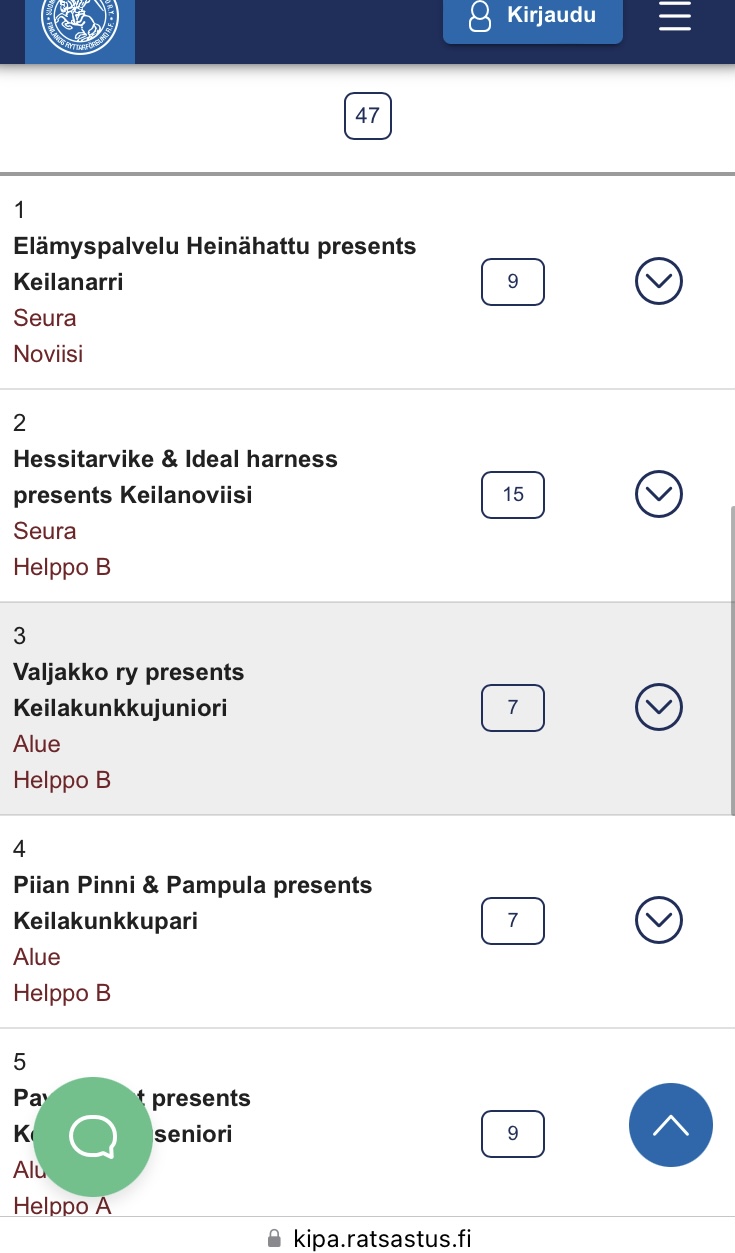This screenshot has width=735, height=1253.
Task: Open the Finnish Equestrian Federation logo home link
Action: point(80,28)
